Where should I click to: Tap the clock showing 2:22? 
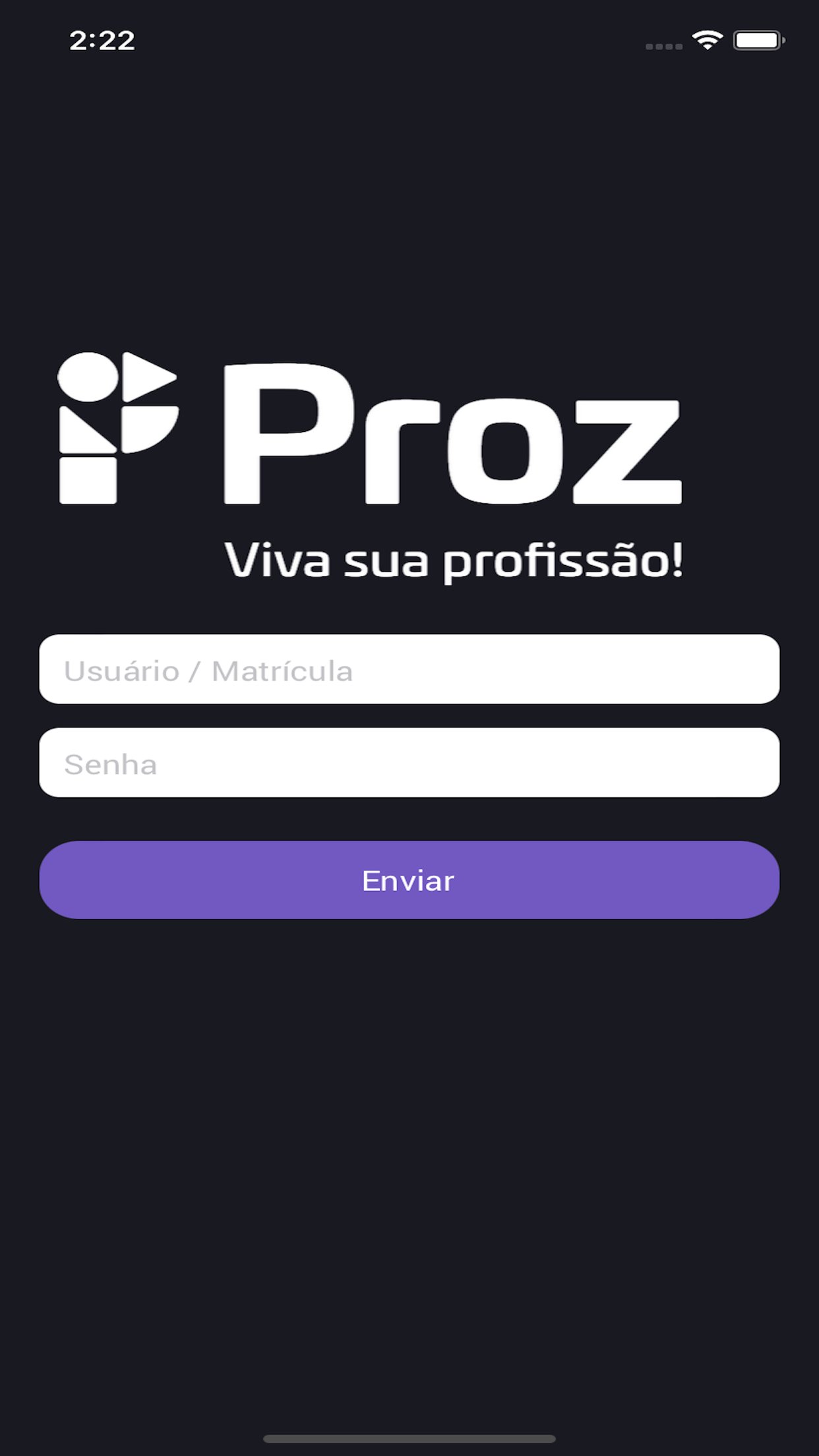(102, 41)
